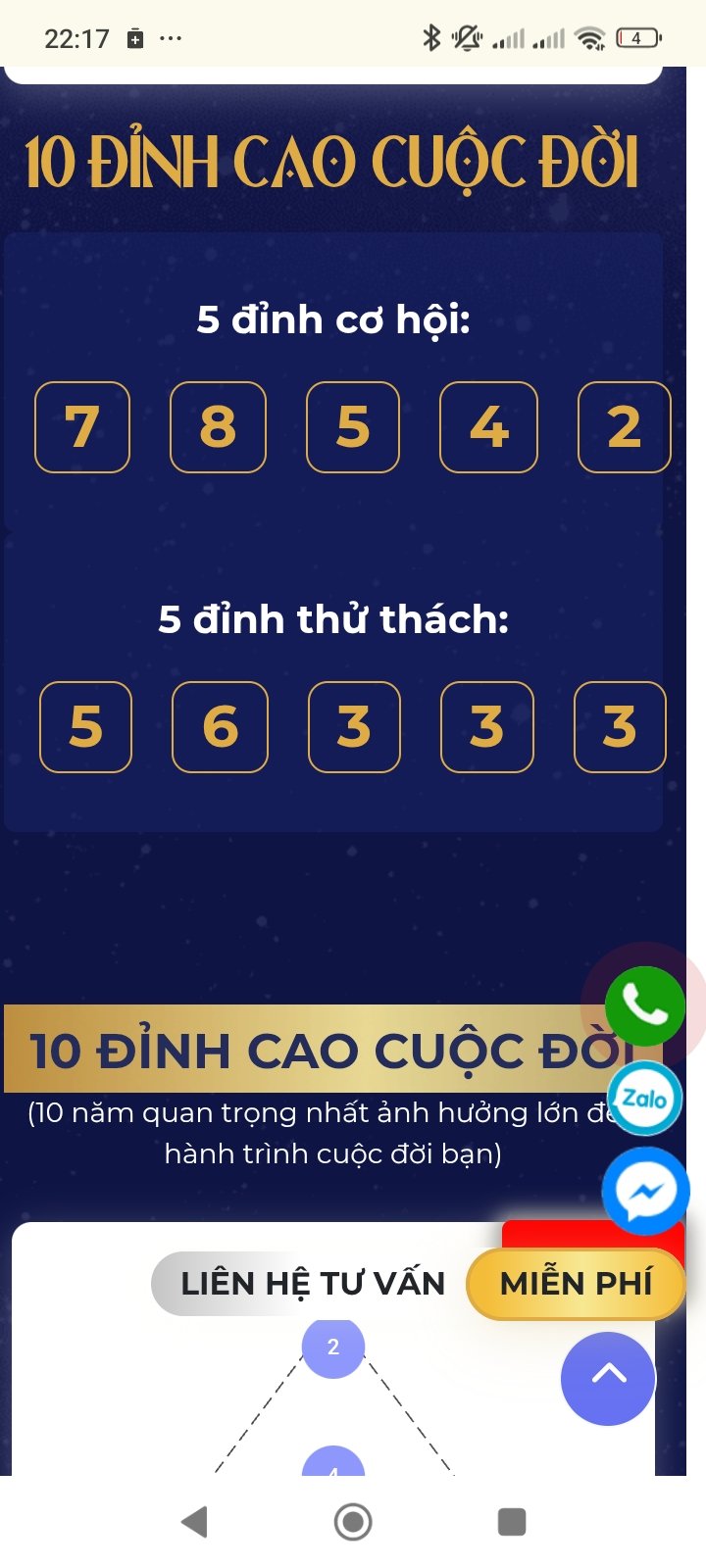This screenshot has width=706, height=1568.
Task: Tap the 22:17 clock in status bar
Action: [x=74, y=36]
